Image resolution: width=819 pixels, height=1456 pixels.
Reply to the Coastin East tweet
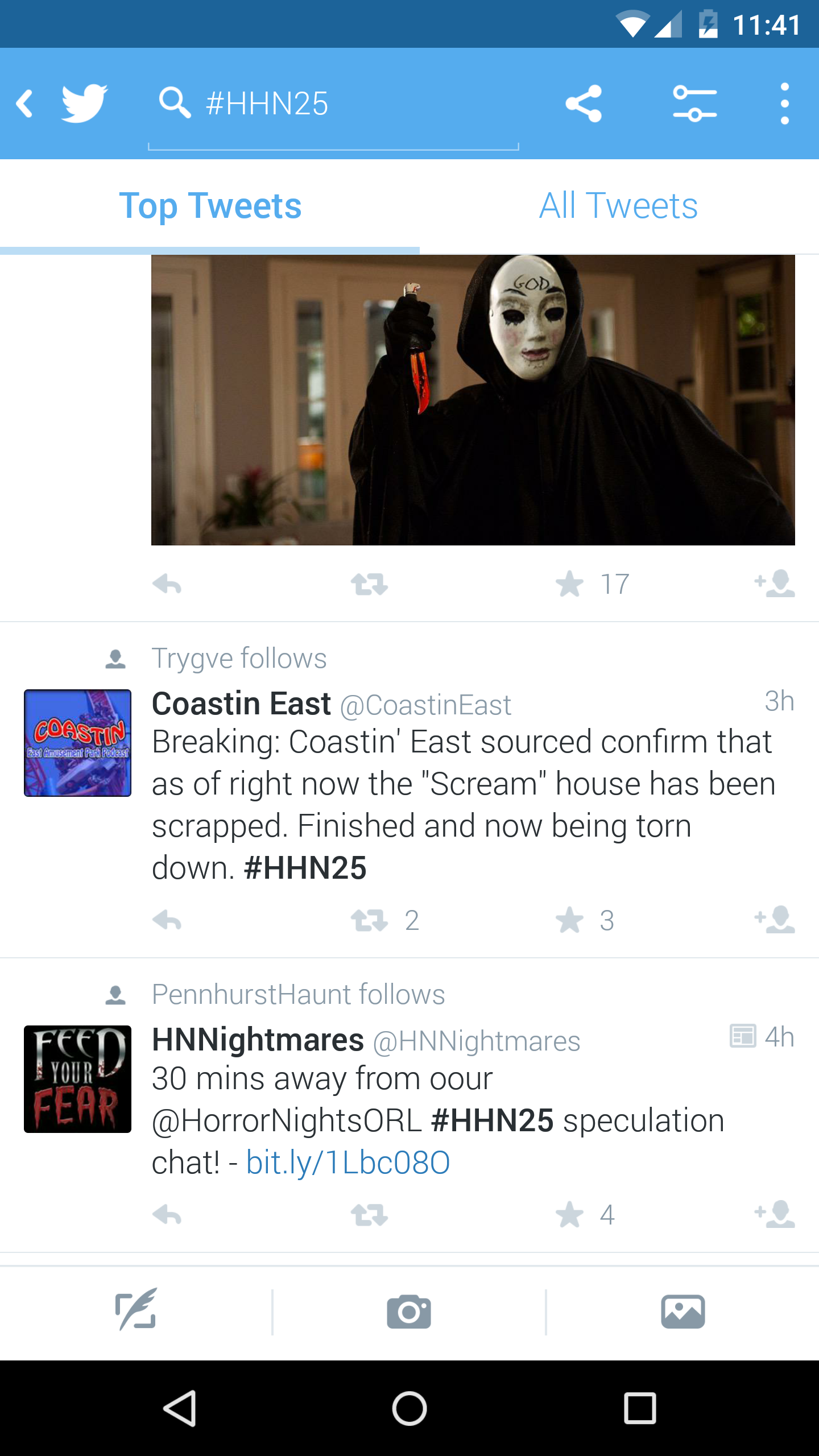167,920
